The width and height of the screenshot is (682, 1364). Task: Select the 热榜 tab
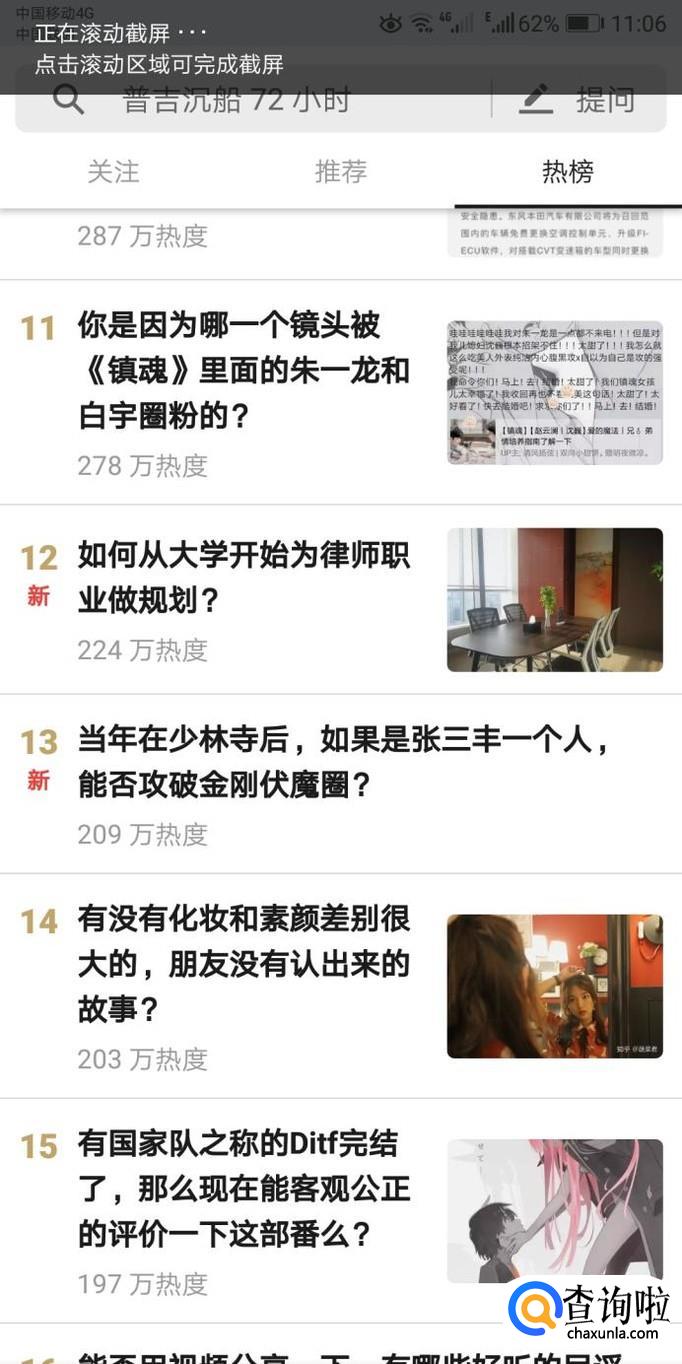pos(567,172)
